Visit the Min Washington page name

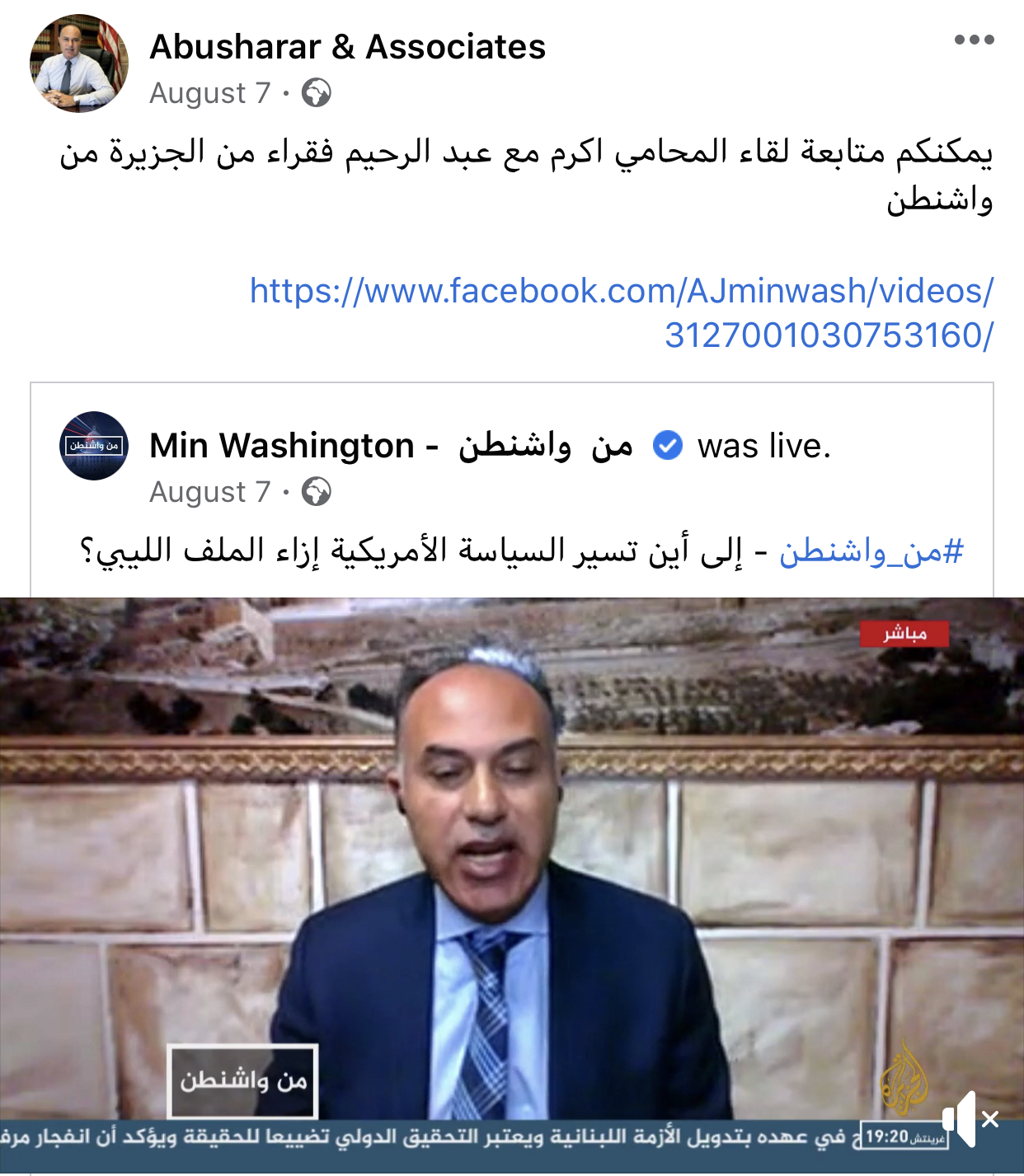coord(390,446)
